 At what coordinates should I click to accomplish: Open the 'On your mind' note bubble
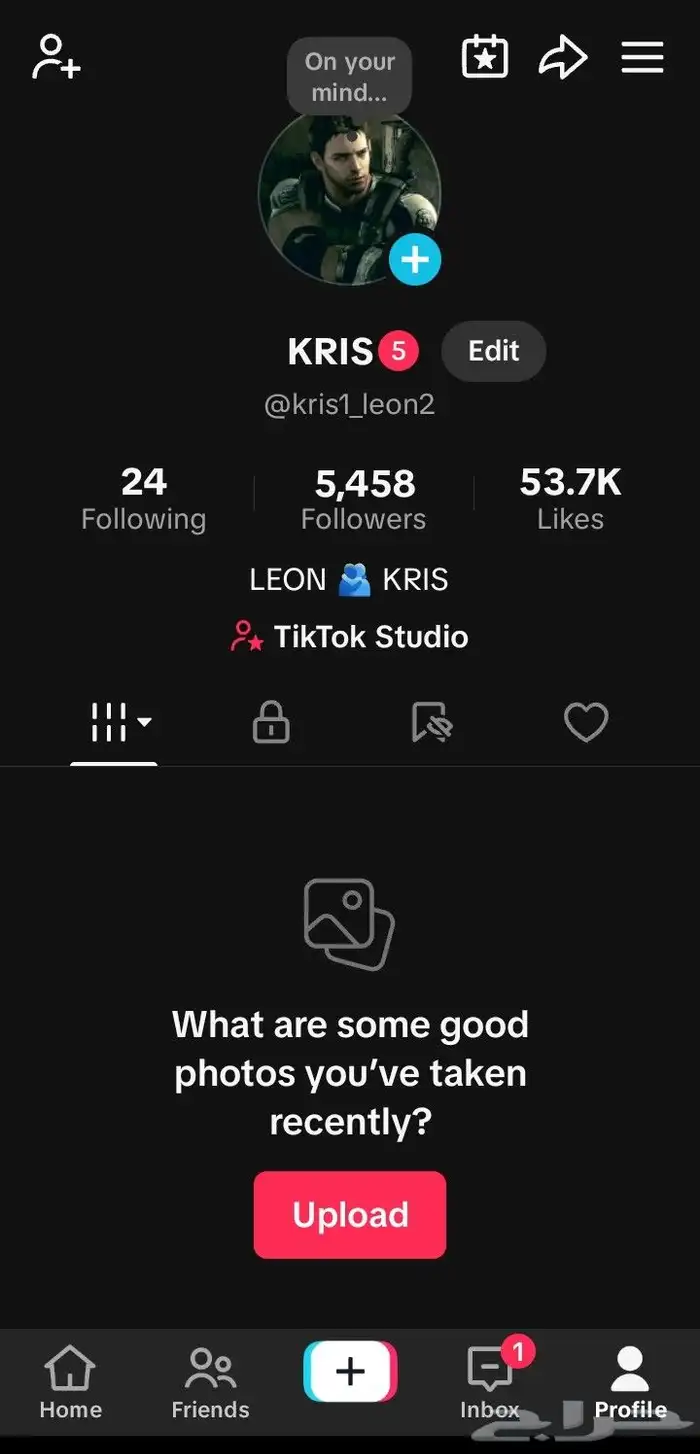click(349, 77)
